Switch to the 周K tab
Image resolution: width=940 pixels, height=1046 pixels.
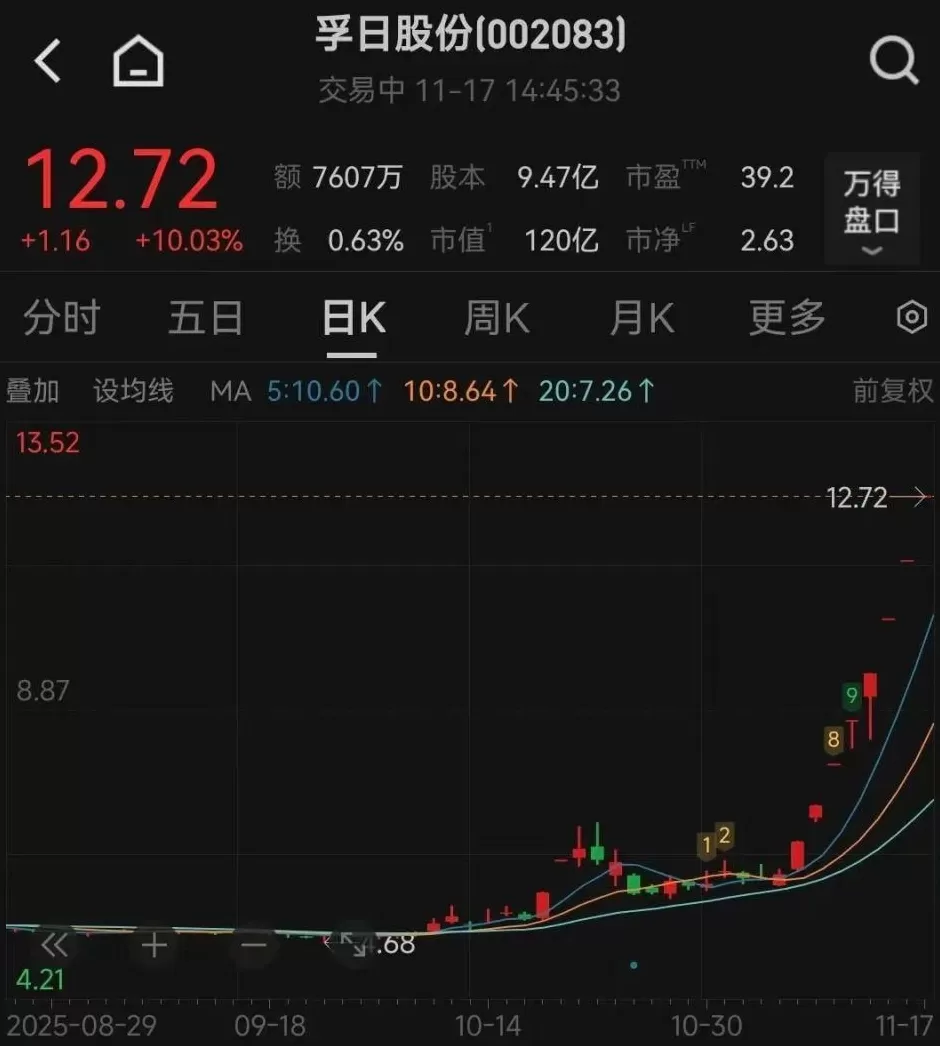coord(495,316)
